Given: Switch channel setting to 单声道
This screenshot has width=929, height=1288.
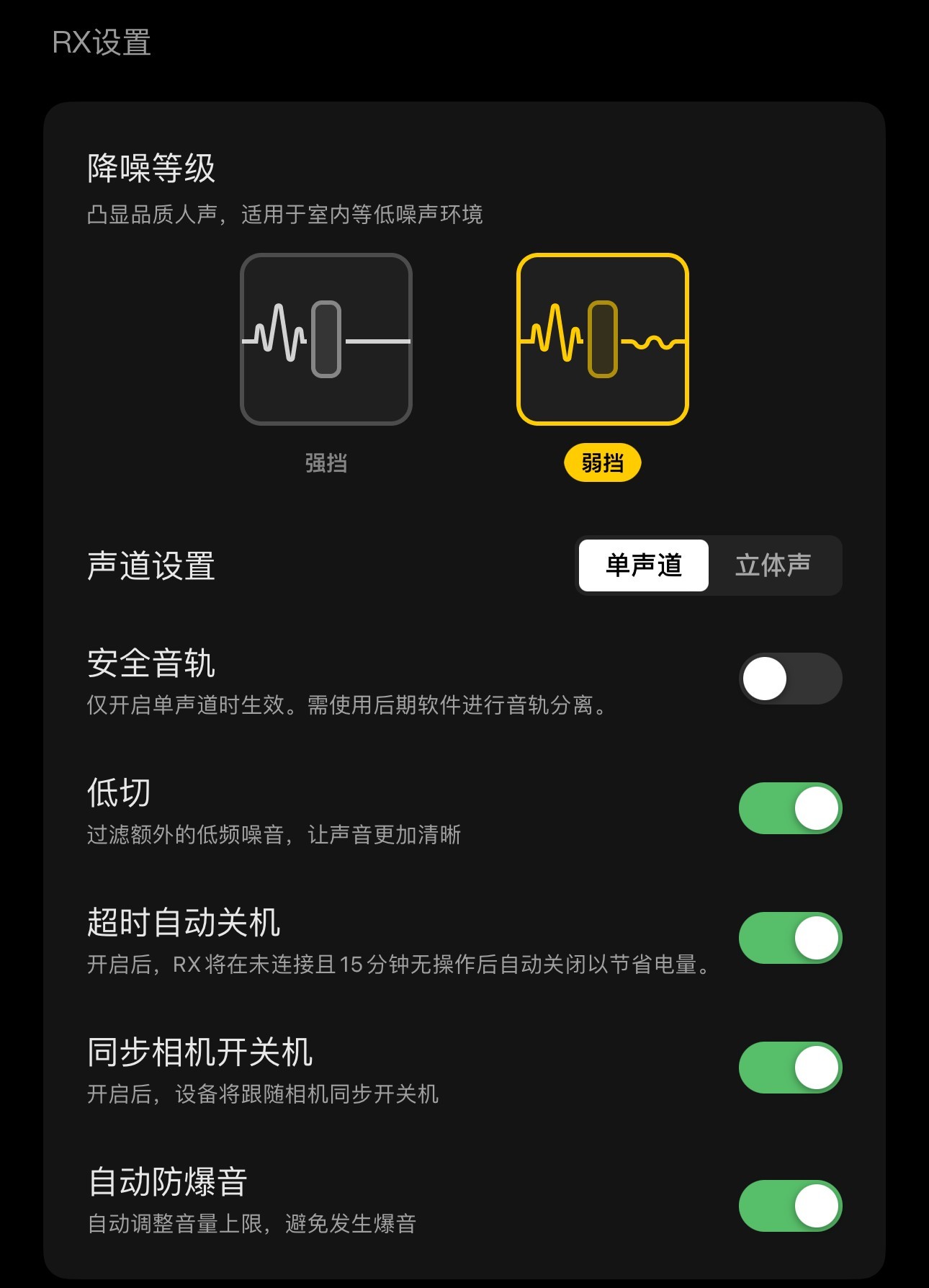Looking at the screenshot, I should point(644,565).
